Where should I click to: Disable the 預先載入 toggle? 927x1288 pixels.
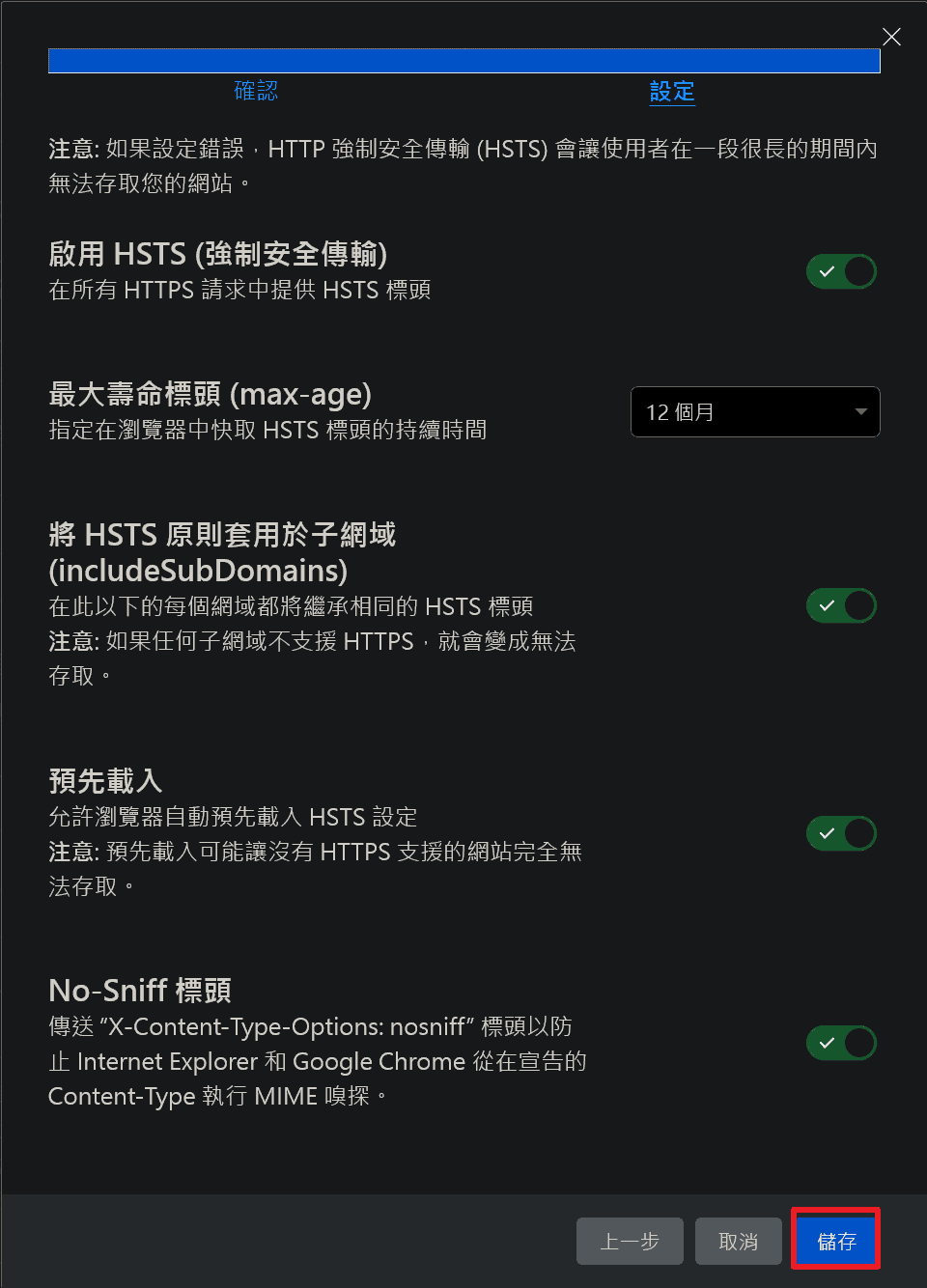point(841,833)
